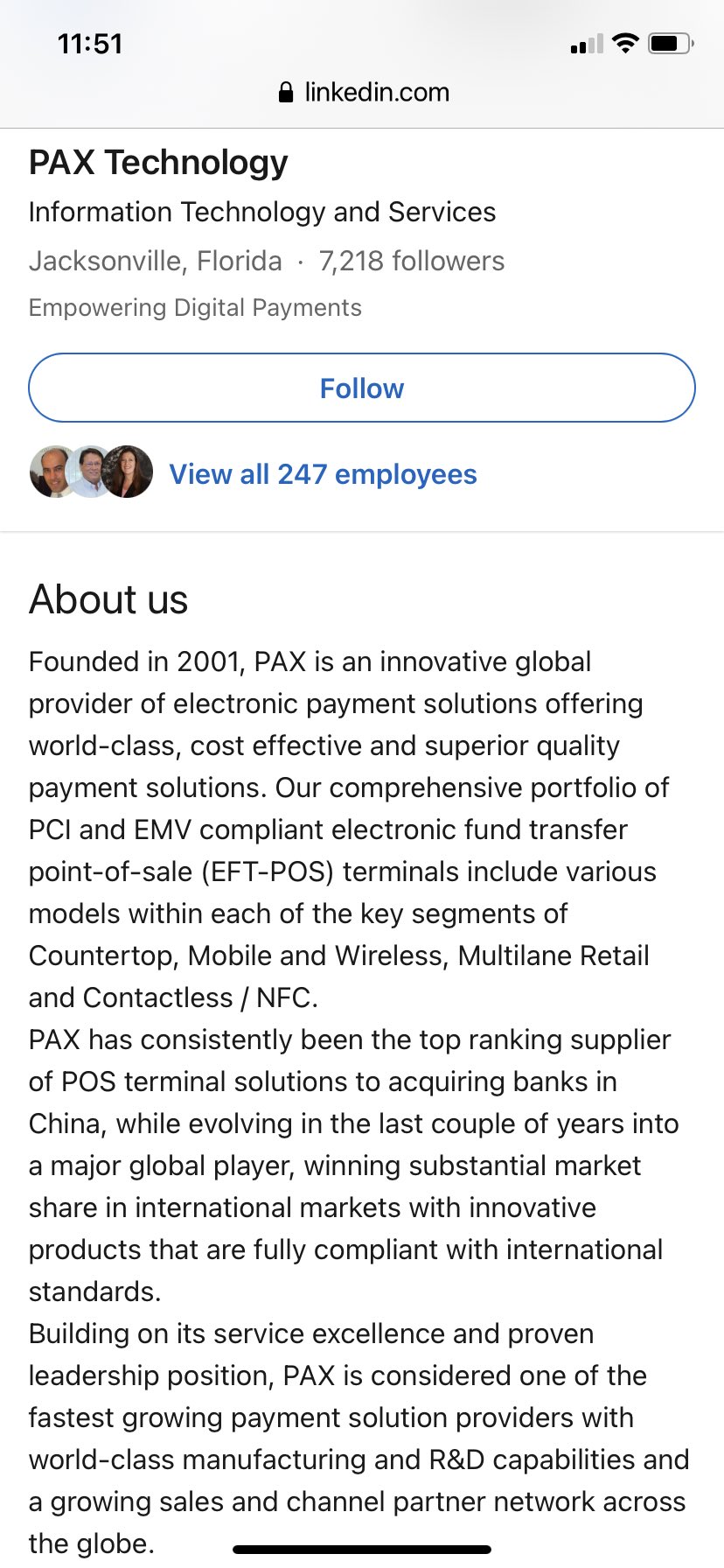Screen dimensions: 724x1568
Task: Follow PAX Technology
Action: click(x=362, y=388)
